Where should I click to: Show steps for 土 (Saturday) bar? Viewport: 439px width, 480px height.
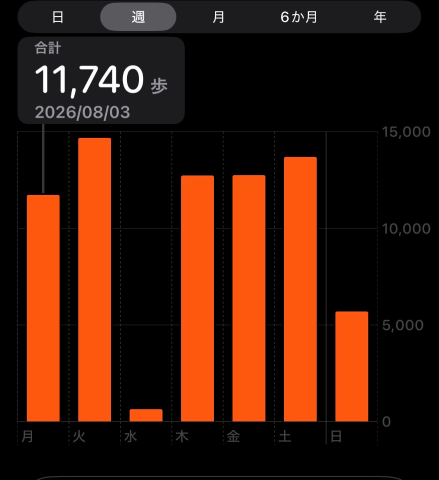click(x=300, y=289)
